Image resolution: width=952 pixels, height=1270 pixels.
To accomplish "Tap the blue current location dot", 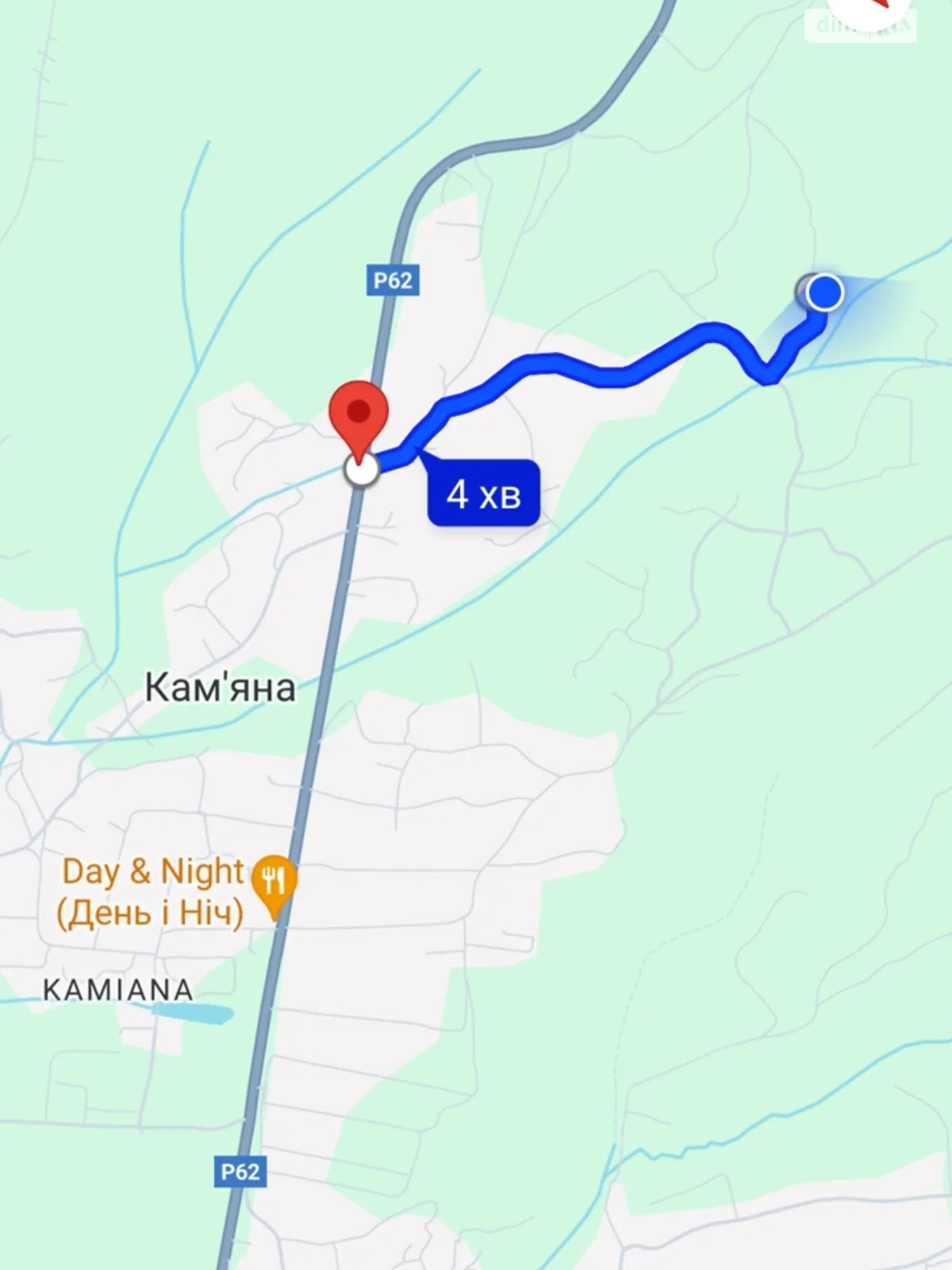I will click(x=824, y=292).
